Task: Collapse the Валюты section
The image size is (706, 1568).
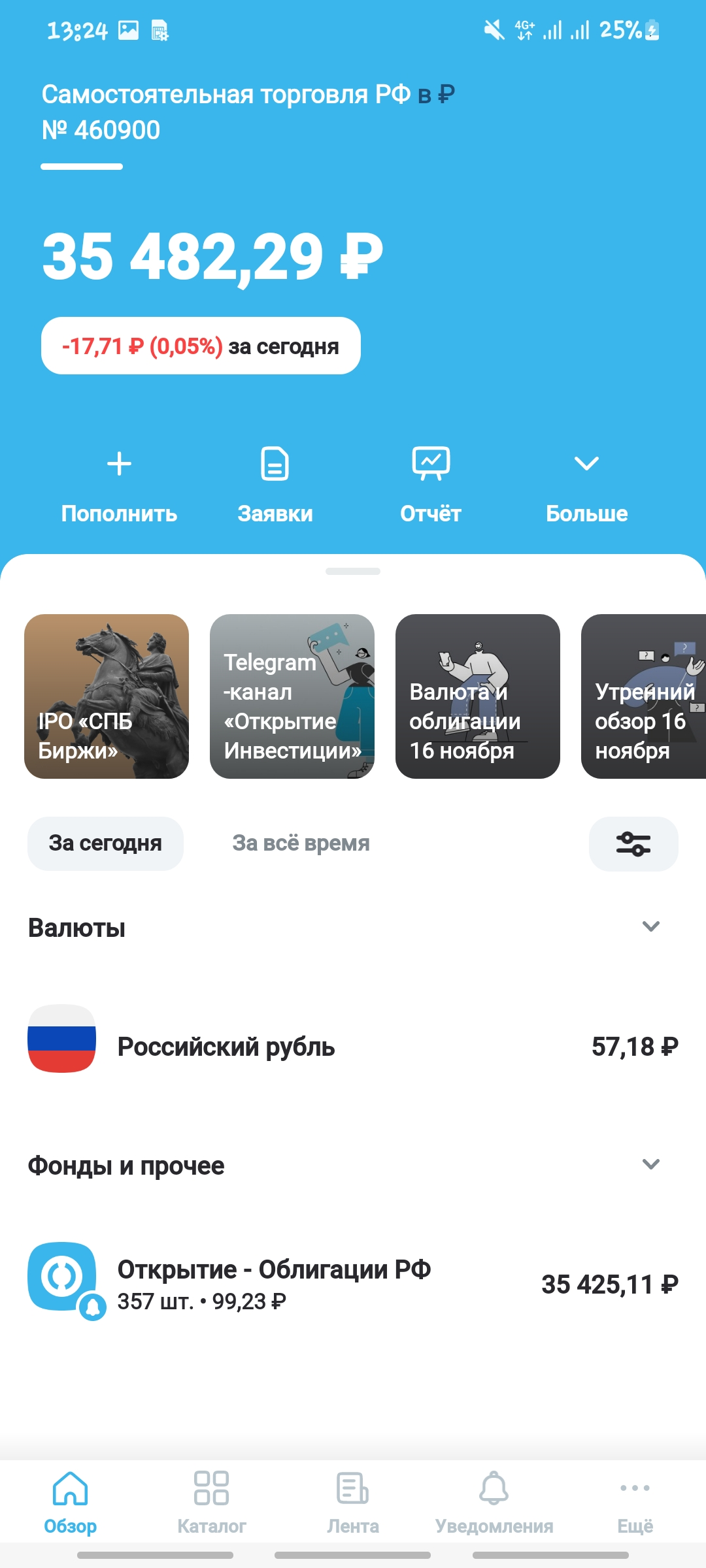Action: (x=650, y=926)
